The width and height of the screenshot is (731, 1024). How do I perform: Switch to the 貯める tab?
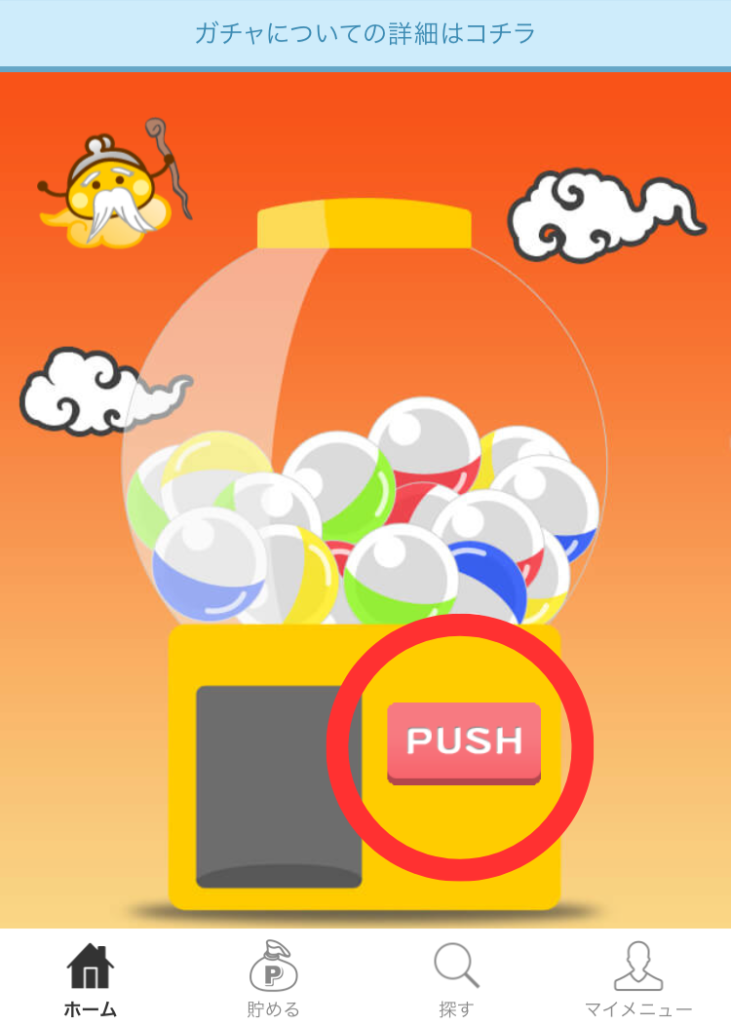[273, 980]
